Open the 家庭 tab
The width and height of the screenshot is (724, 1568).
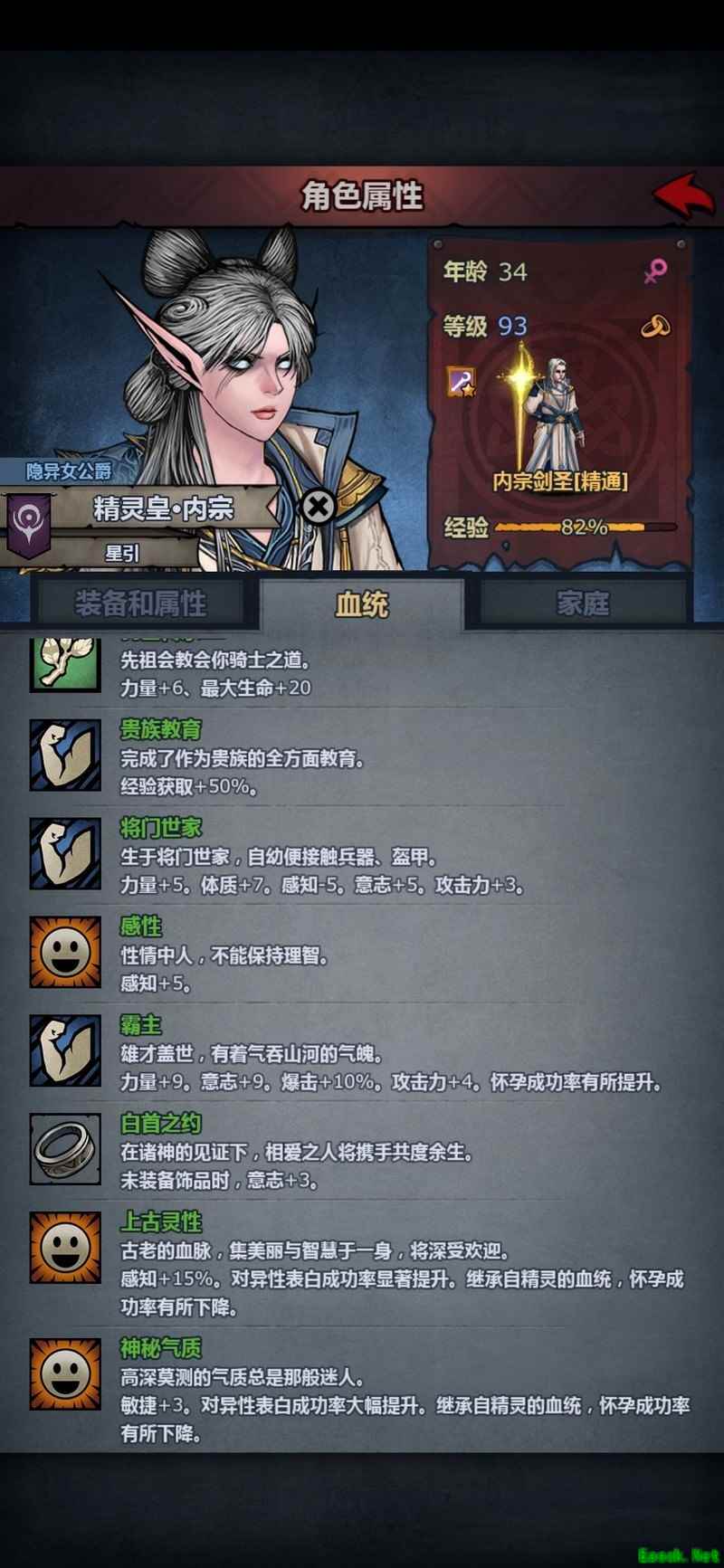click(x=583, y=603)
